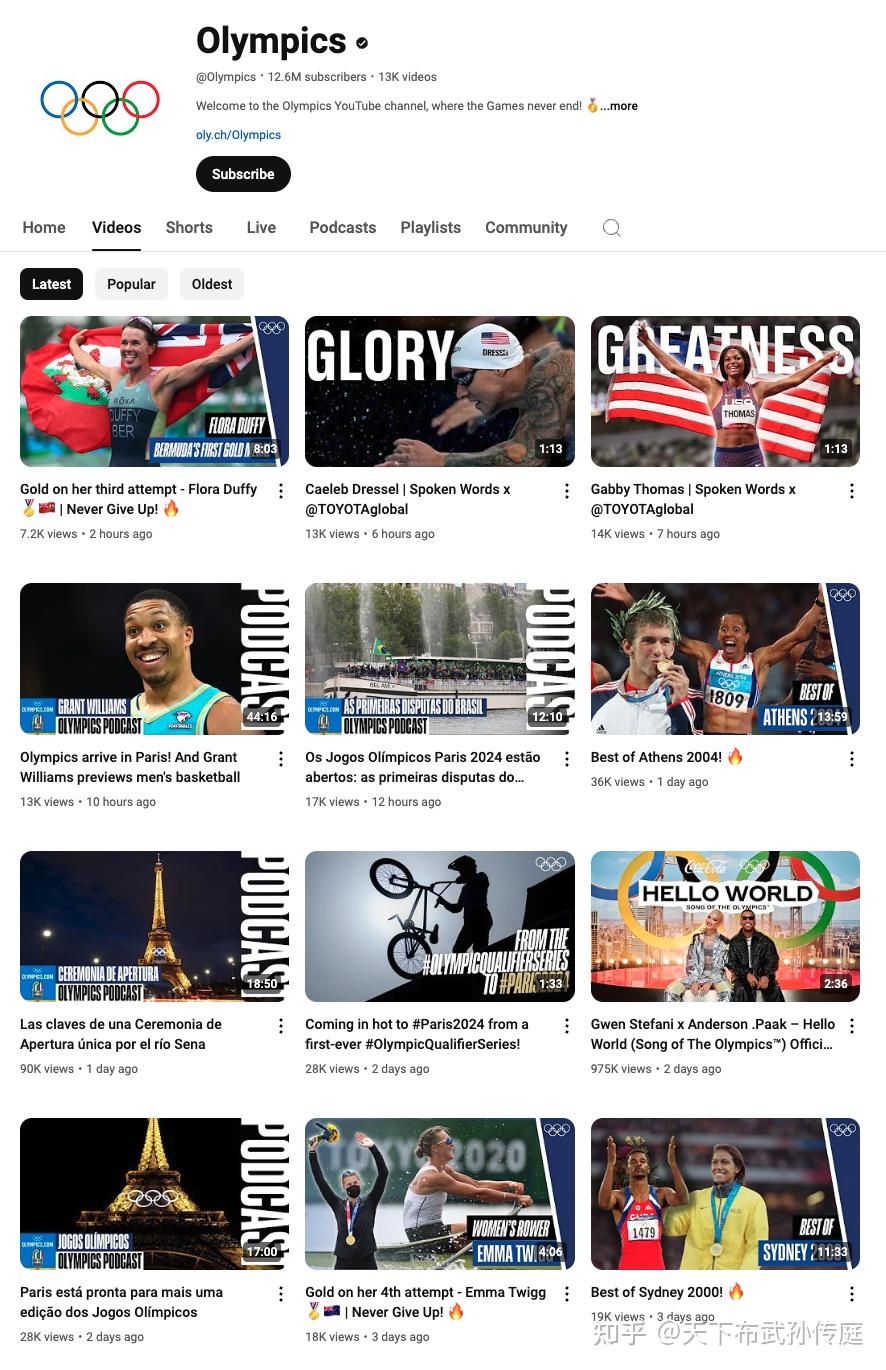Image resolution: width=886 pixels, height=1370 pixels.
Task: Watch Gabby Thomas Spoken Words video
Action: (725, 391)
